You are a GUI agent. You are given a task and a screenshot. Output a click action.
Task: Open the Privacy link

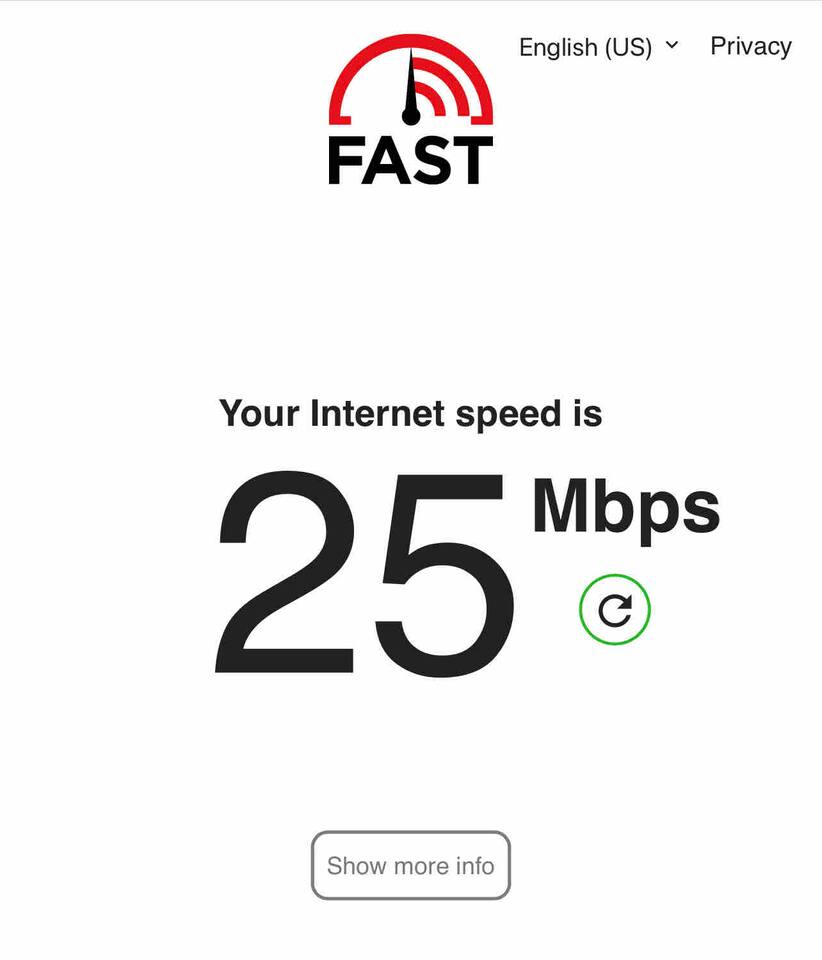[x=750, y=46]
